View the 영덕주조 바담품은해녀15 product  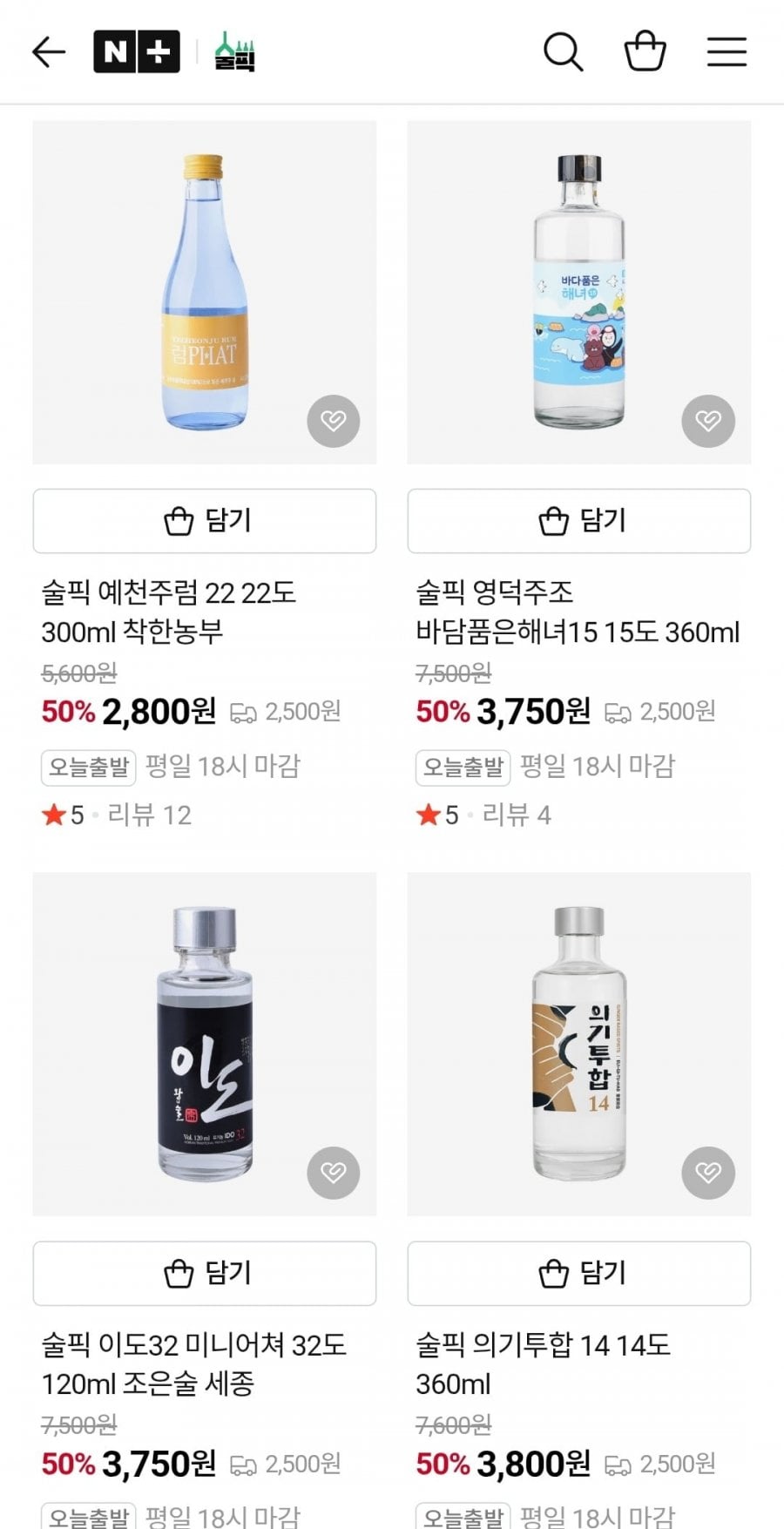tap(577, 612)
